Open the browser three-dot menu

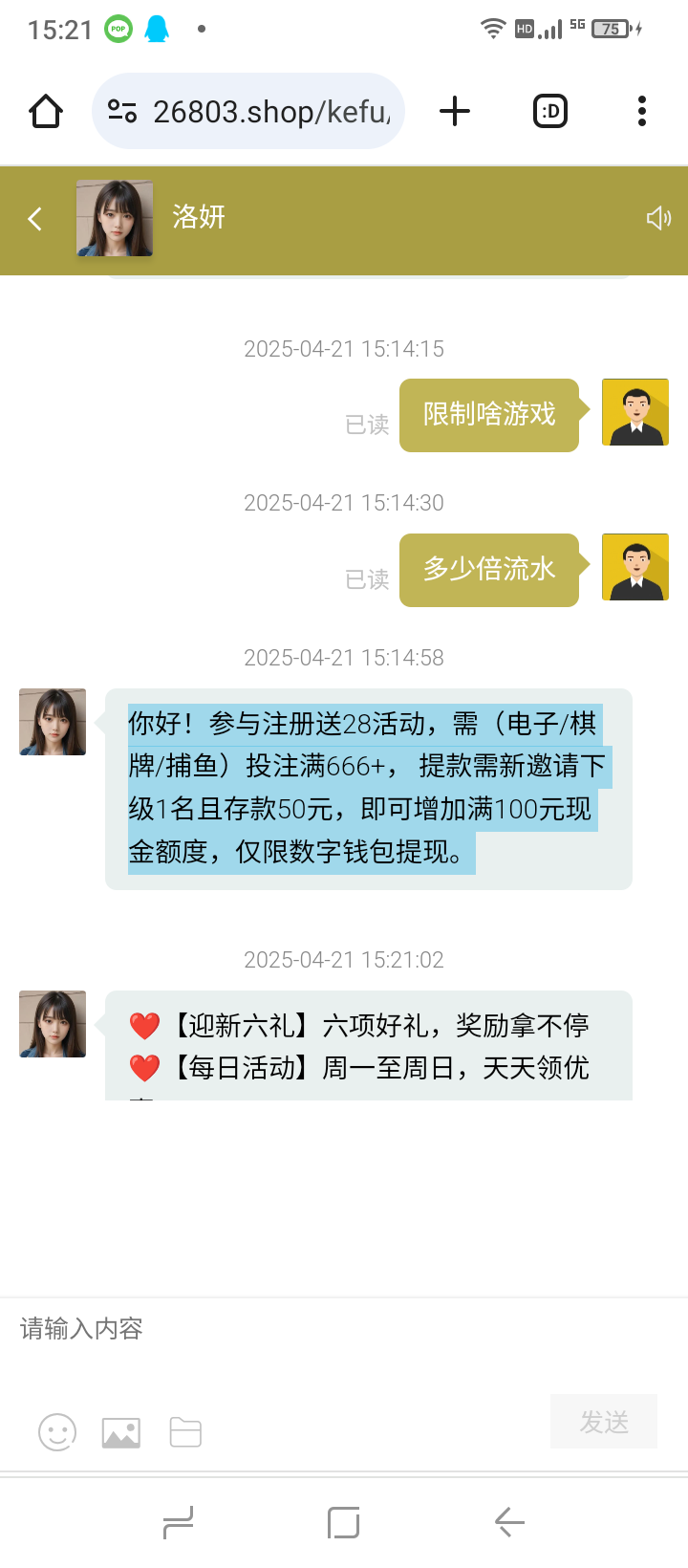point(640,110)
